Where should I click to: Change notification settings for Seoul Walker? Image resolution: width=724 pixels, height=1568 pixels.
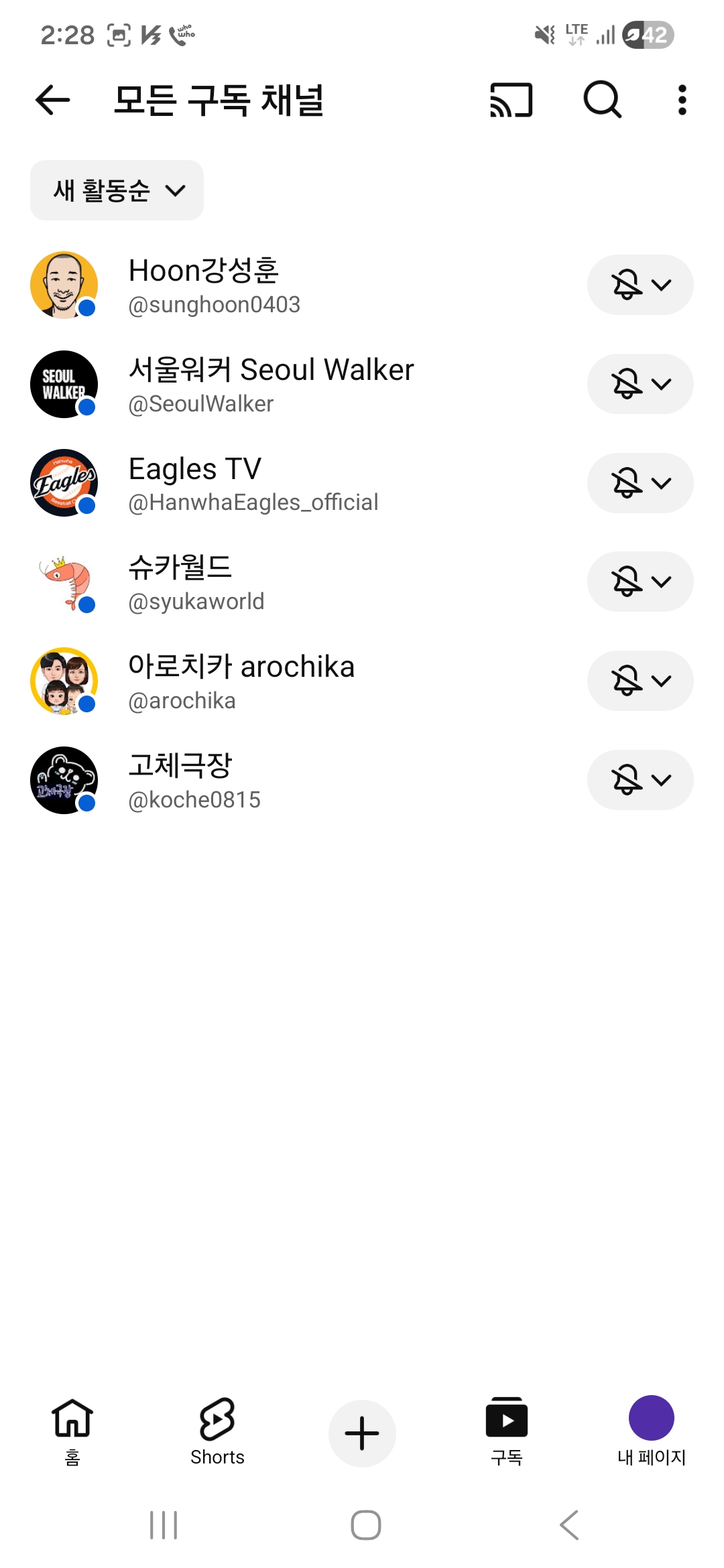point(640,385)
